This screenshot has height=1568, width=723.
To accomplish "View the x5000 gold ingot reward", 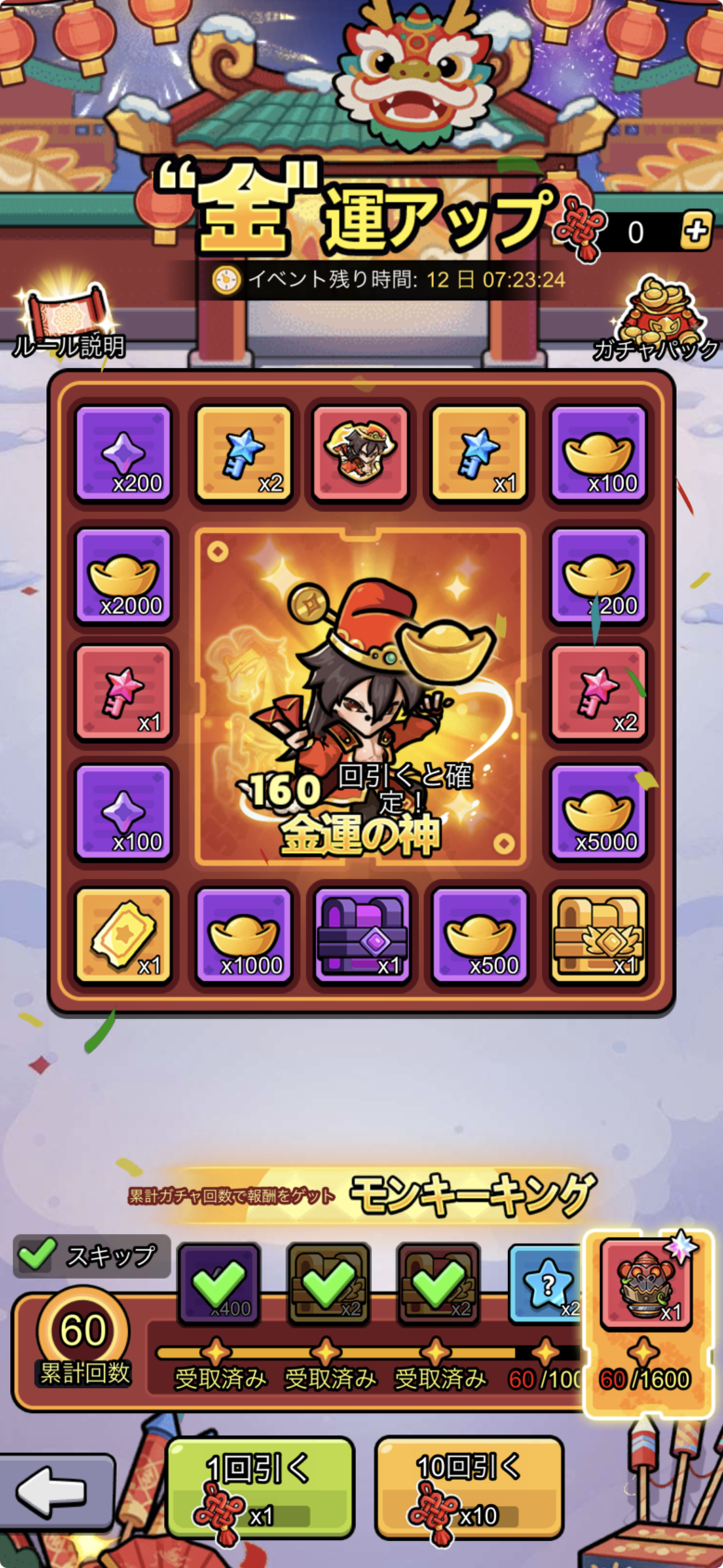I will point(599,813).
